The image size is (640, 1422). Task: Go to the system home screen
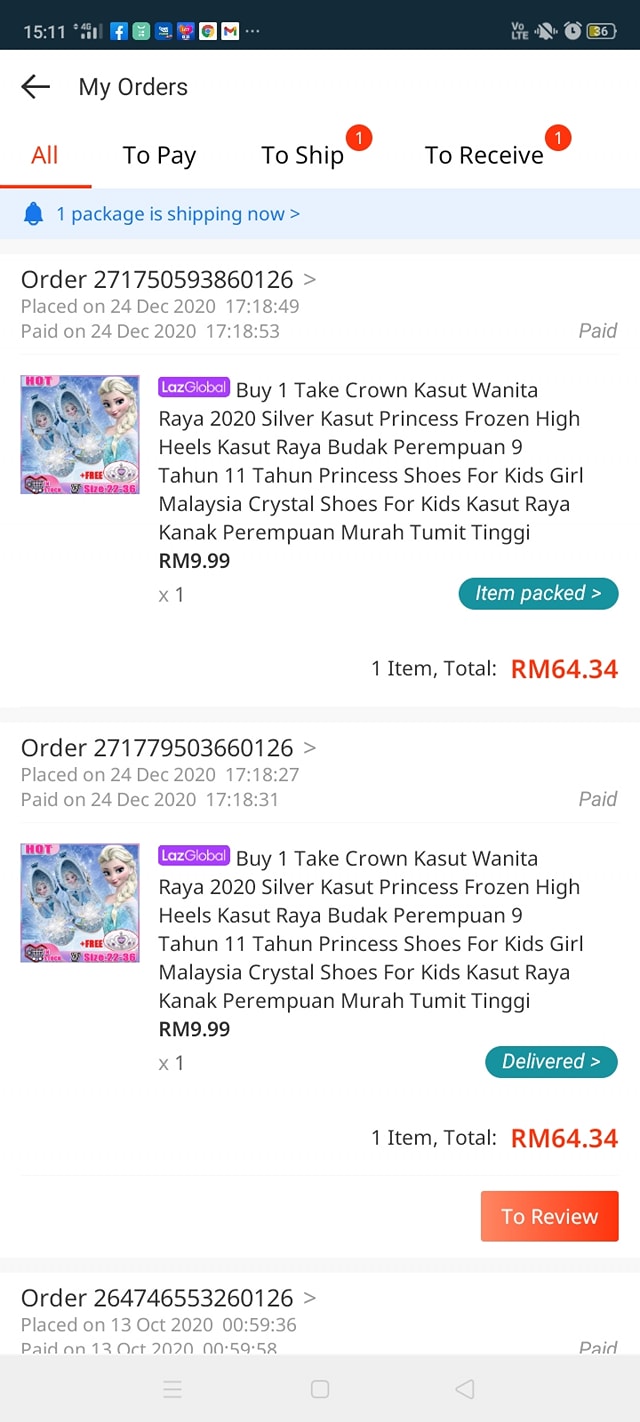[x=320, y=1389]
